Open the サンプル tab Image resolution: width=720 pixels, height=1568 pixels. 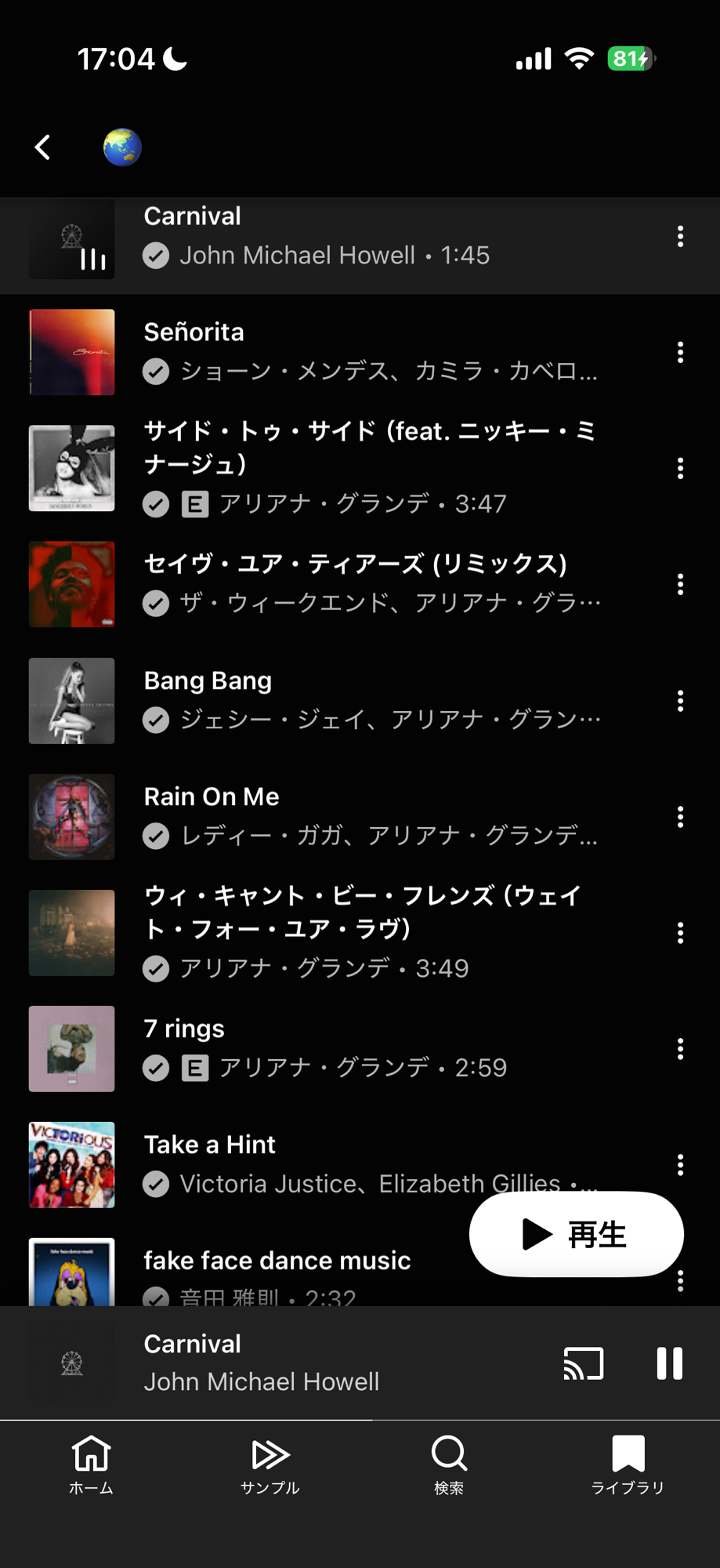(270, 1465)
